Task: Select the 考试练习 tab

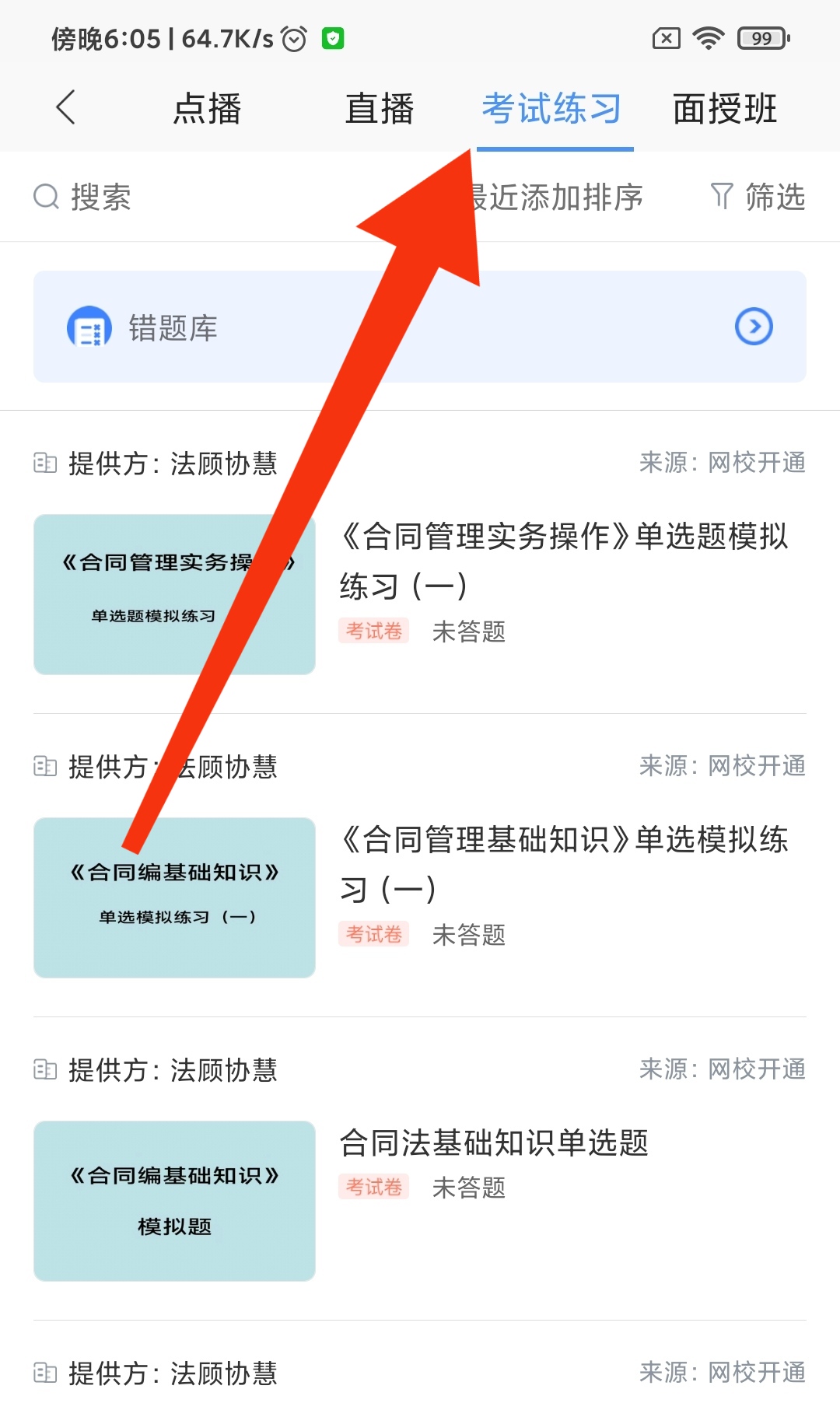Action: 552,108
